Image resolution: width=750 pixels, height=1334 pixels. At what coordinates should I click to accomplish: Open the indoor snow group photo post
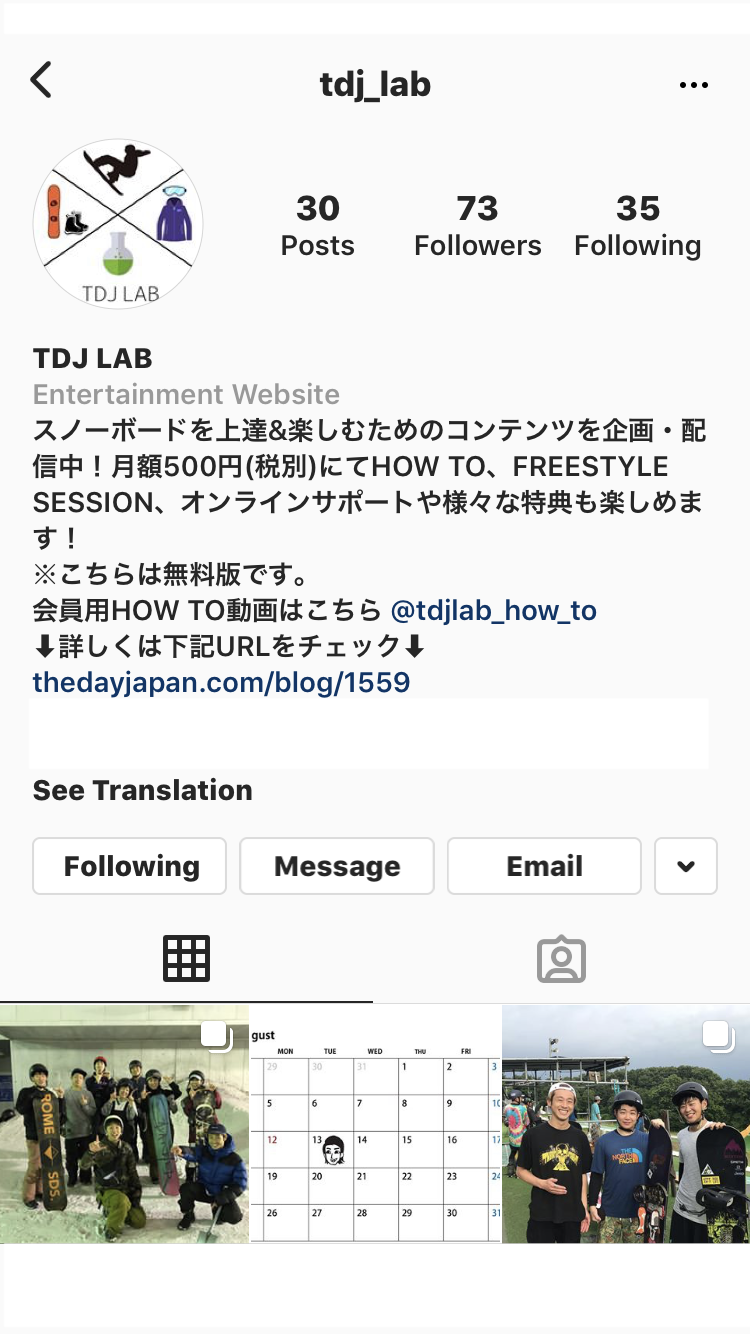click(124, 1125)
